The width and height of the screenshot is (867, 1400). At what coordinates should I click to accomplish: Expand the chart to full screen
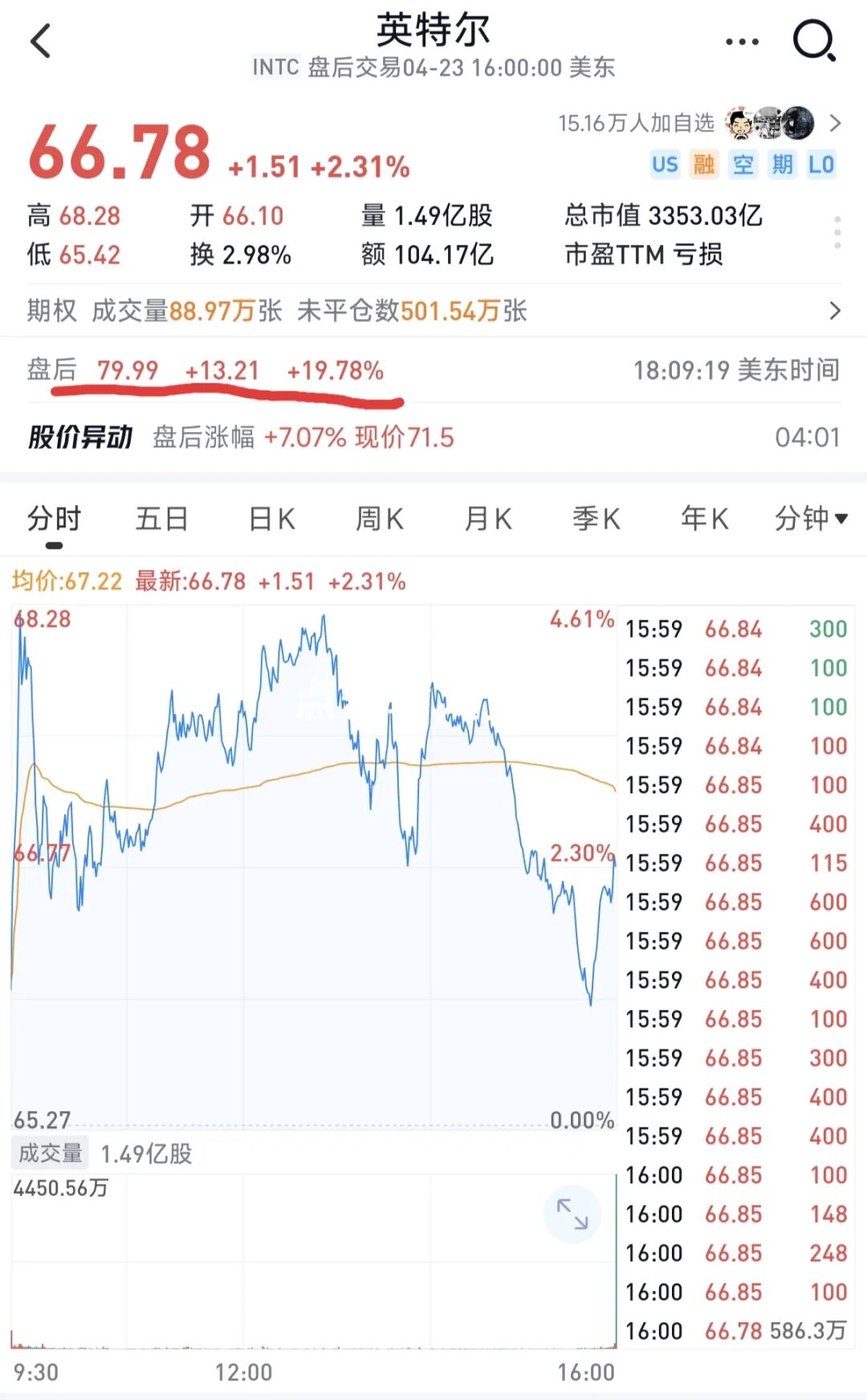572,1214
